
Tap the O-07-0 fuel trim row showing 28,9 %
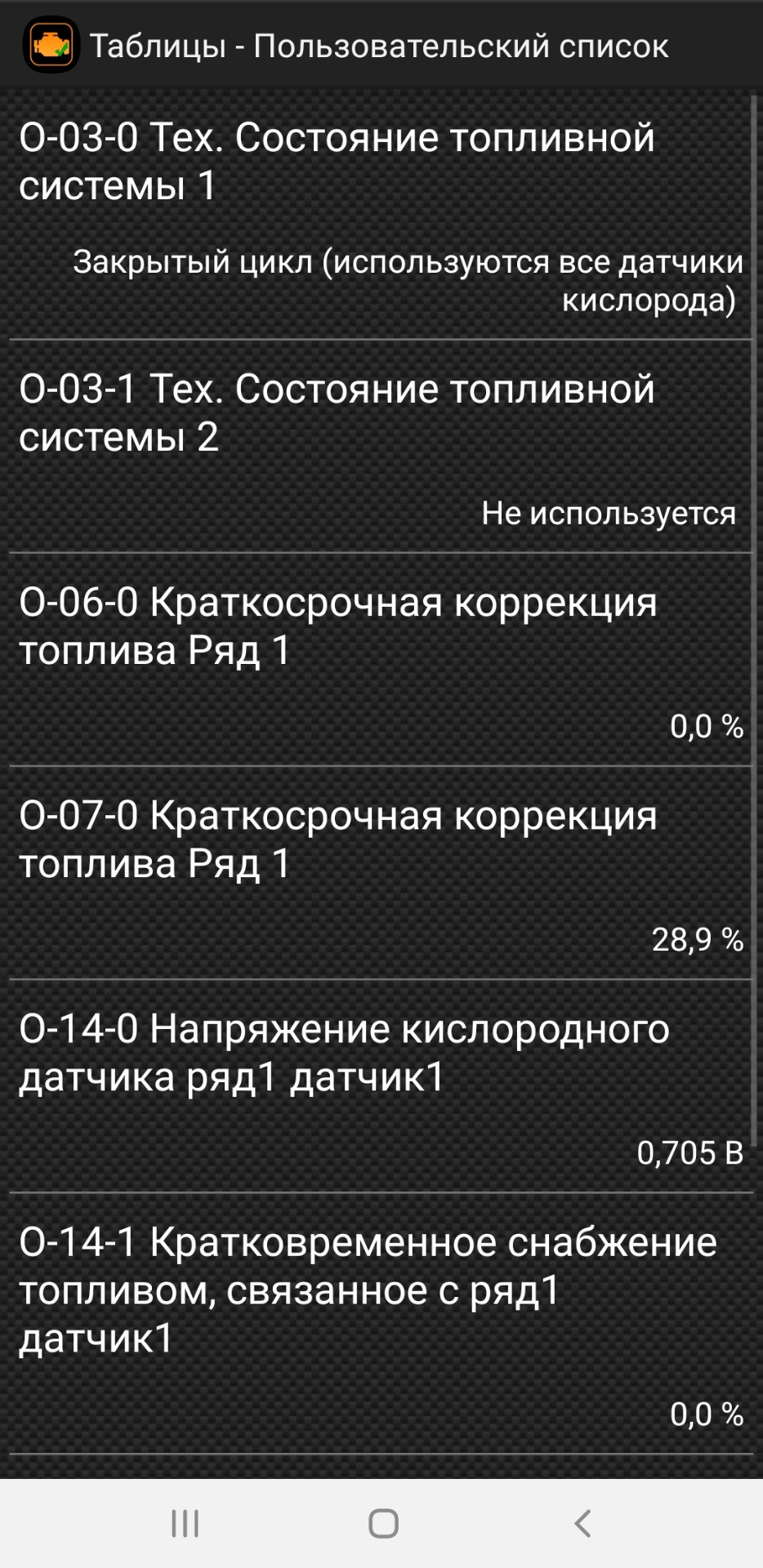point(381,874)
